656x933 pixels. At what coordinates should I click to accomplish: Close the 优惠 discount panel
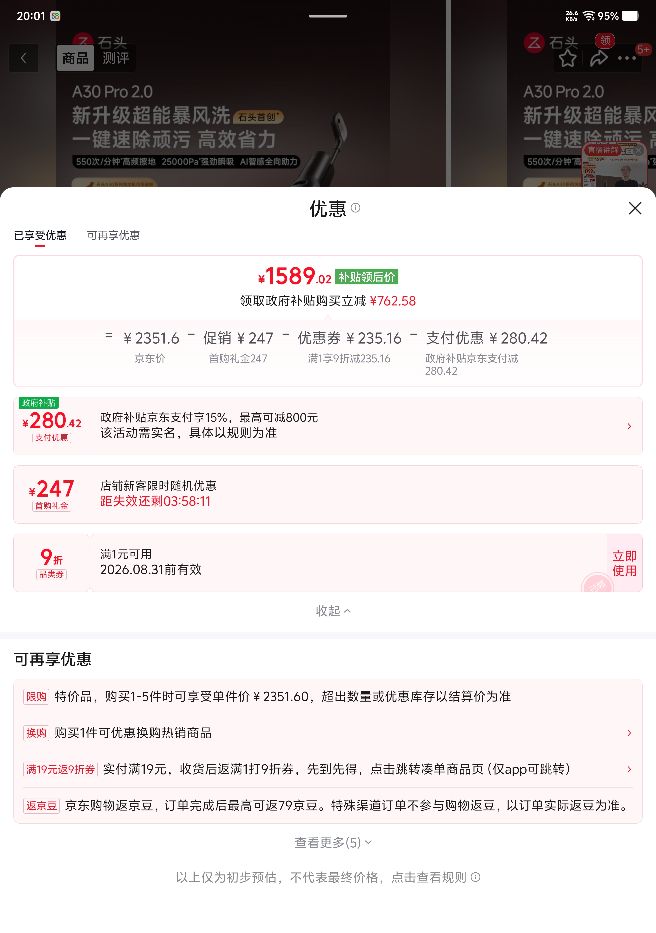[x=635, y=208]
